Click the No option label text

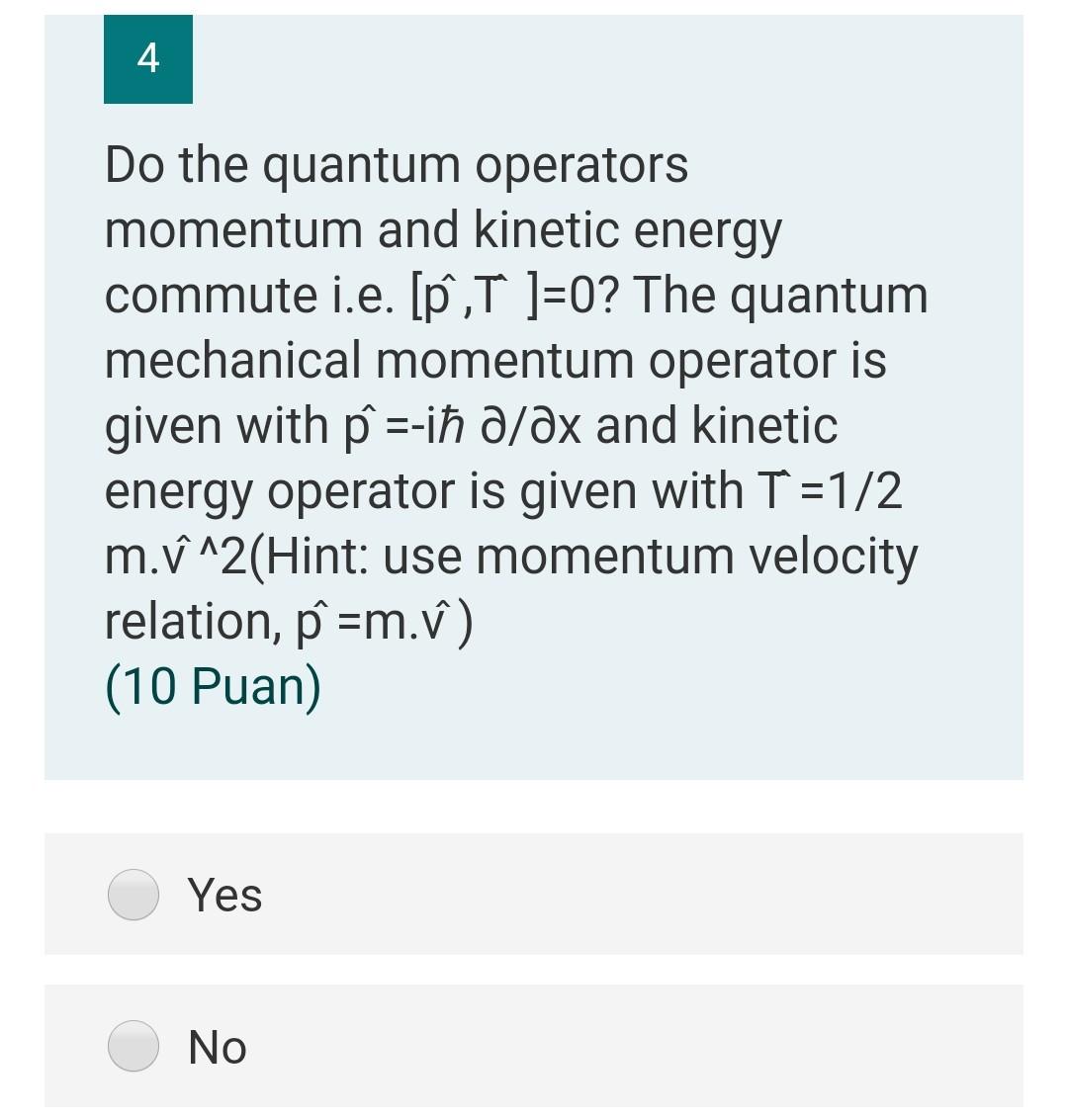tap(217, 1047)
